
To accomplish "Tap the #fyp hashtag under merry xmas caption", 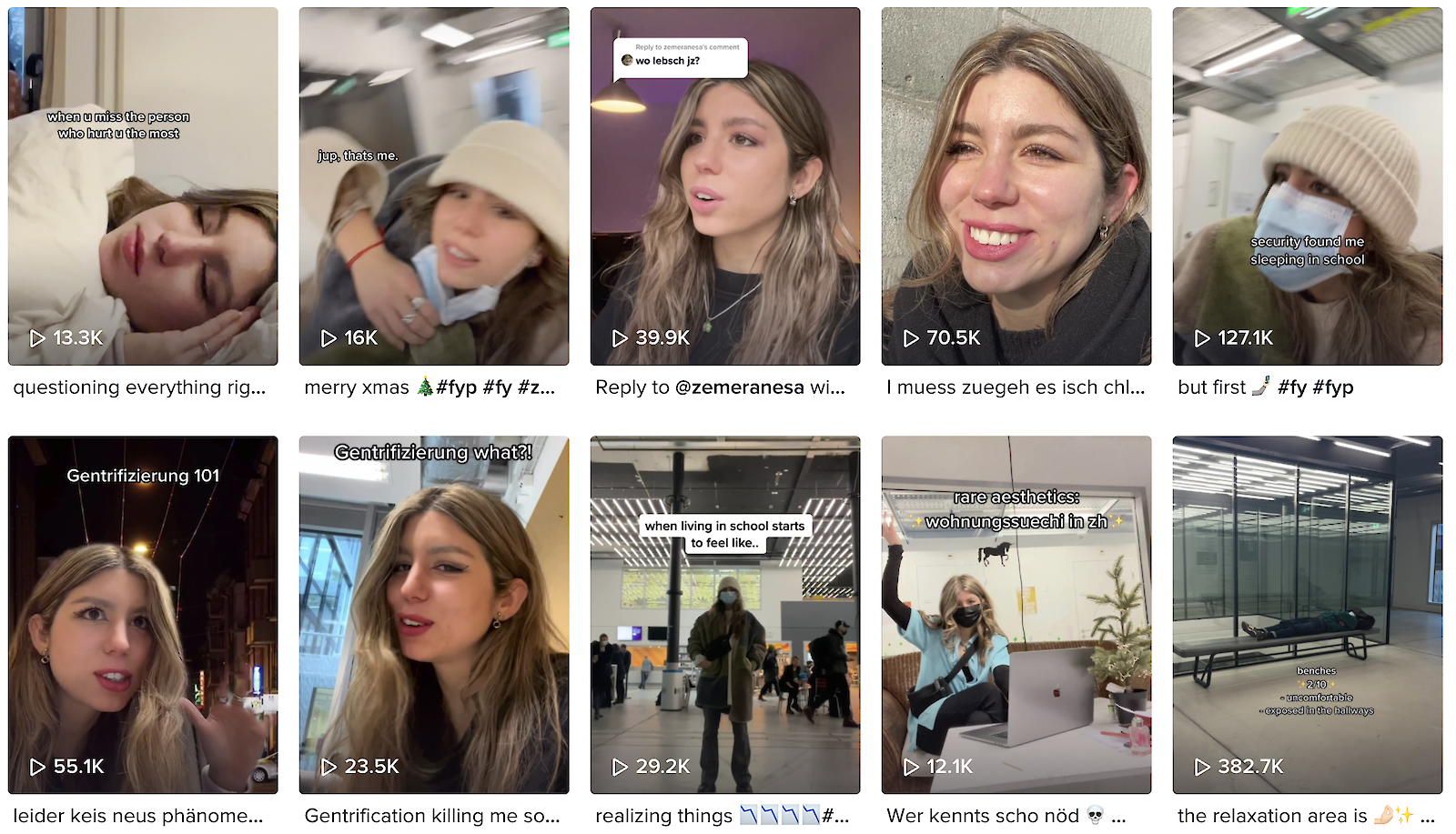I will [x=457, y=387].
